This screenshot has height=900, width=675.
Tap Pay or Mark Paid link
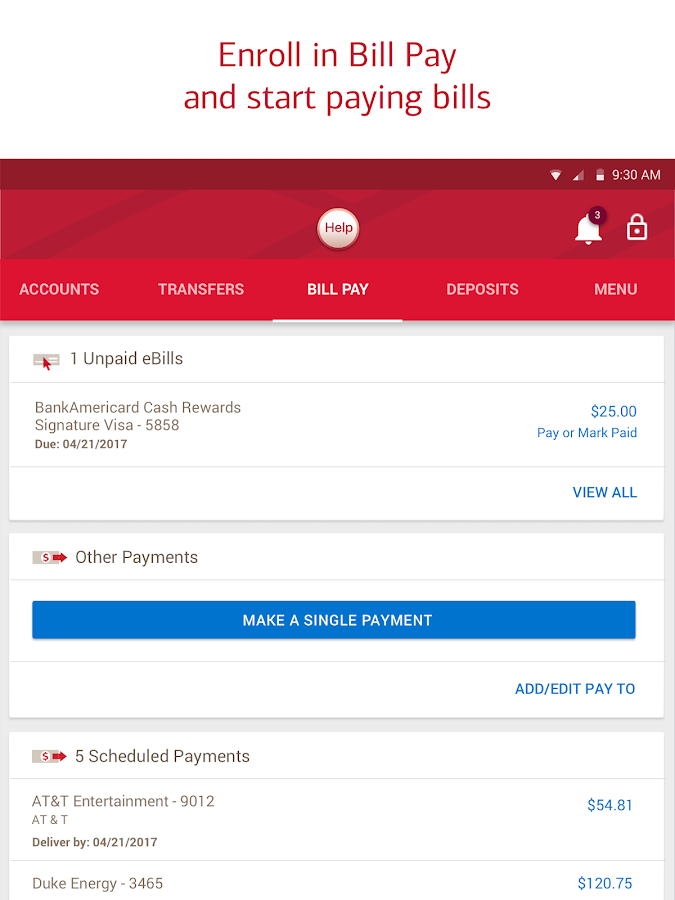click(586, 433)
